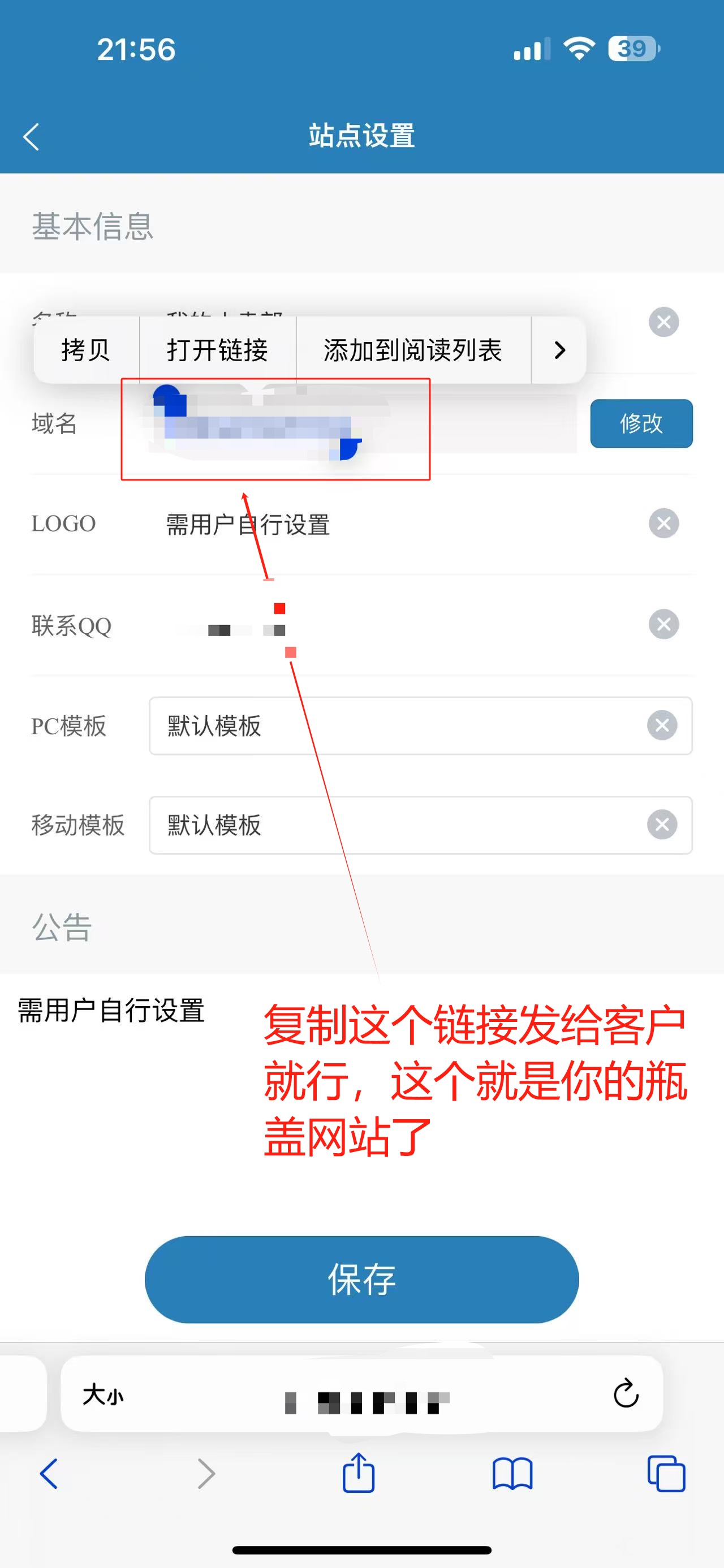The width and height of the screenshot is (724, 1568).
Task: Clear the PC模板 selection
Action: coord(661,726)
